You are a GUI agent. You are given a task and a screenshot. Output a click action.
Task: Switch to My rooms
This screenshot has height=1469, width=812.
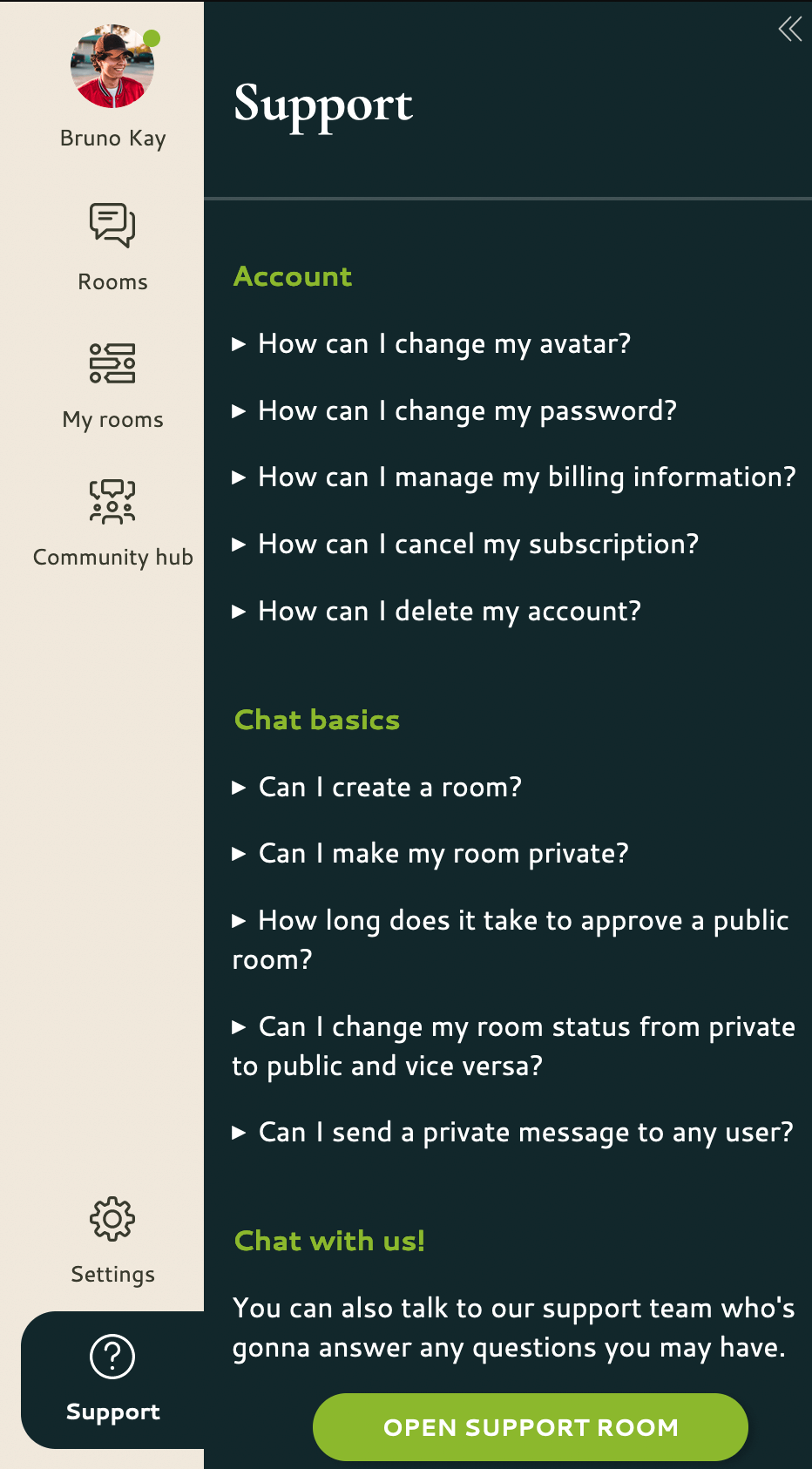112,384
